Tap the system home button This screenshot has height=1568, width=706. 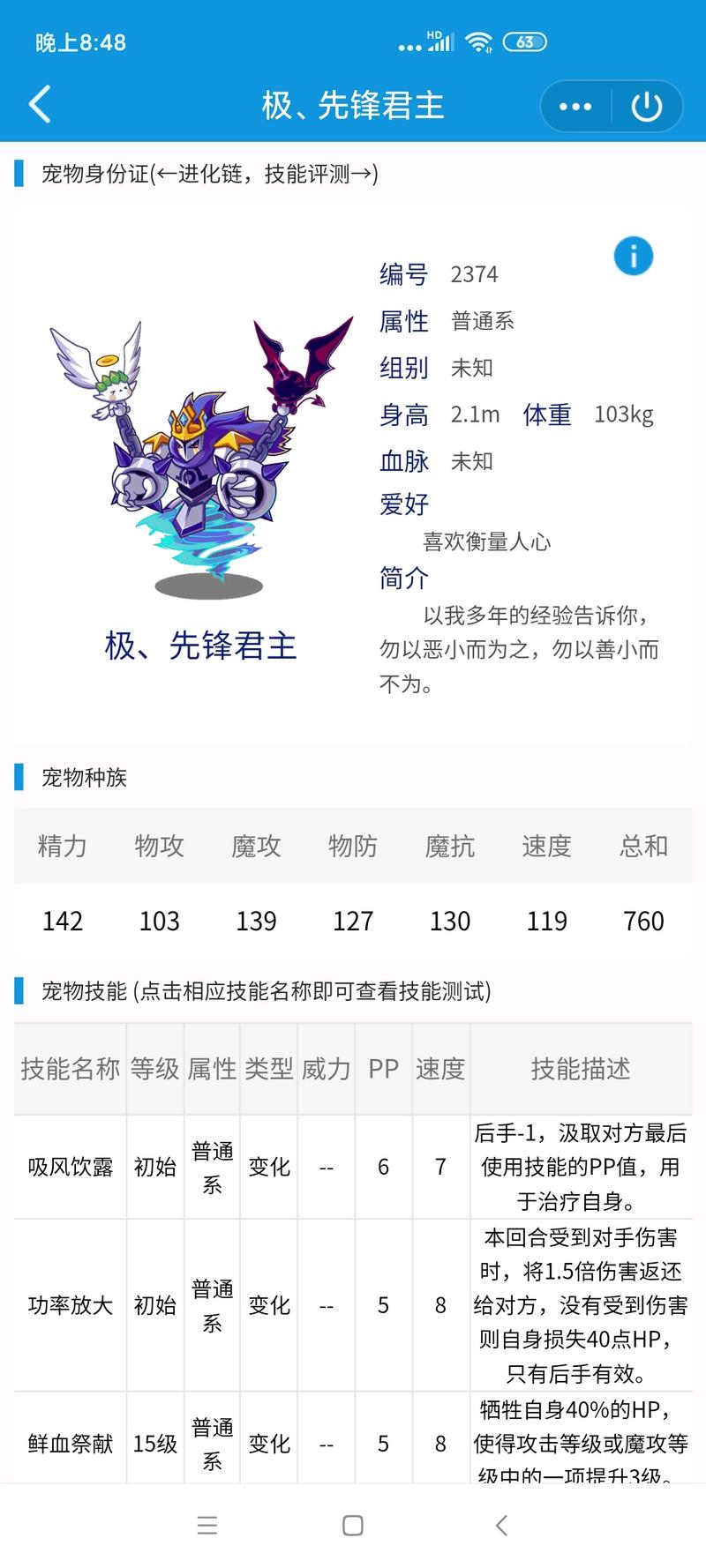click(353, 1526)
